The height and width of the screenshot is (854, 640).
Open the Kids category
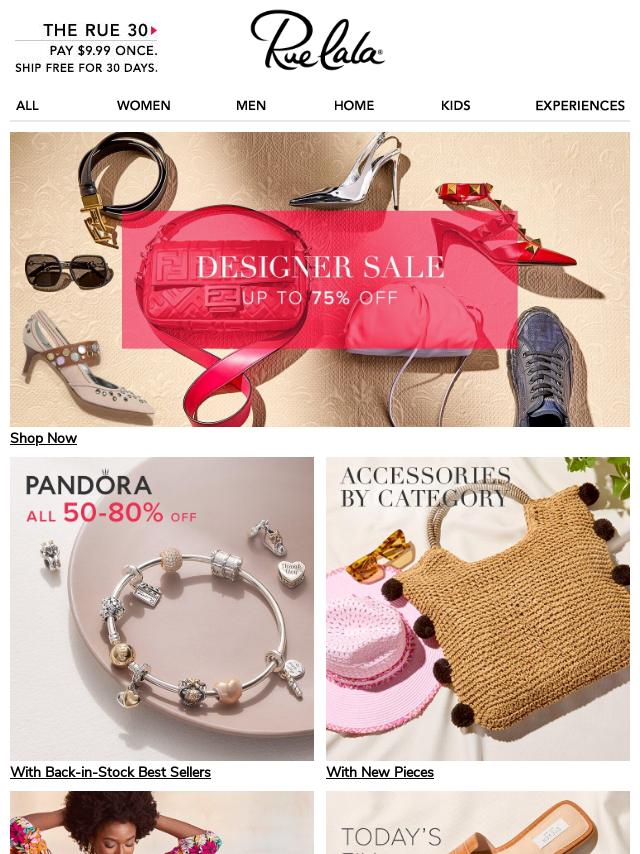455,105
